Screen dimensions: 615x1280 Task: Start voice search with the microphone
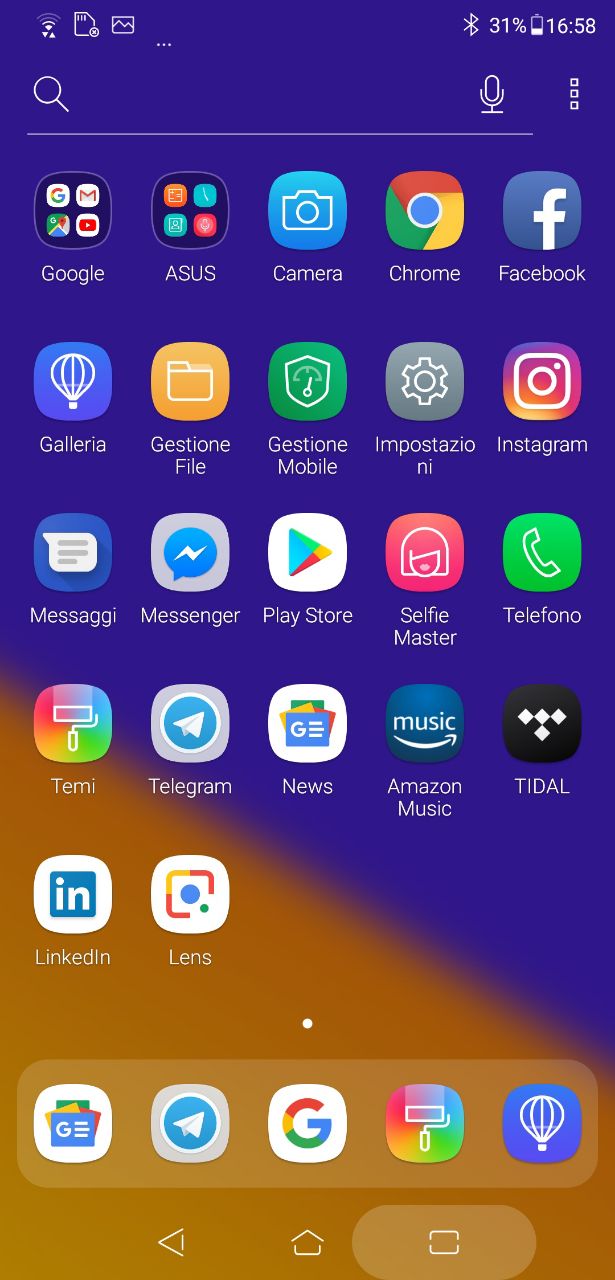[x=491, y=94]
